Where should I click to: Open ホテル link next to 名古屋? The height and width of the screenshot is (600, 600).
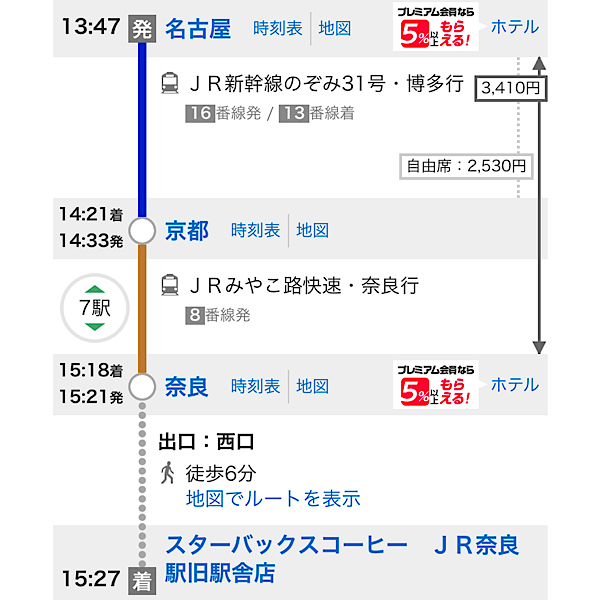click(x=514, y=26)
